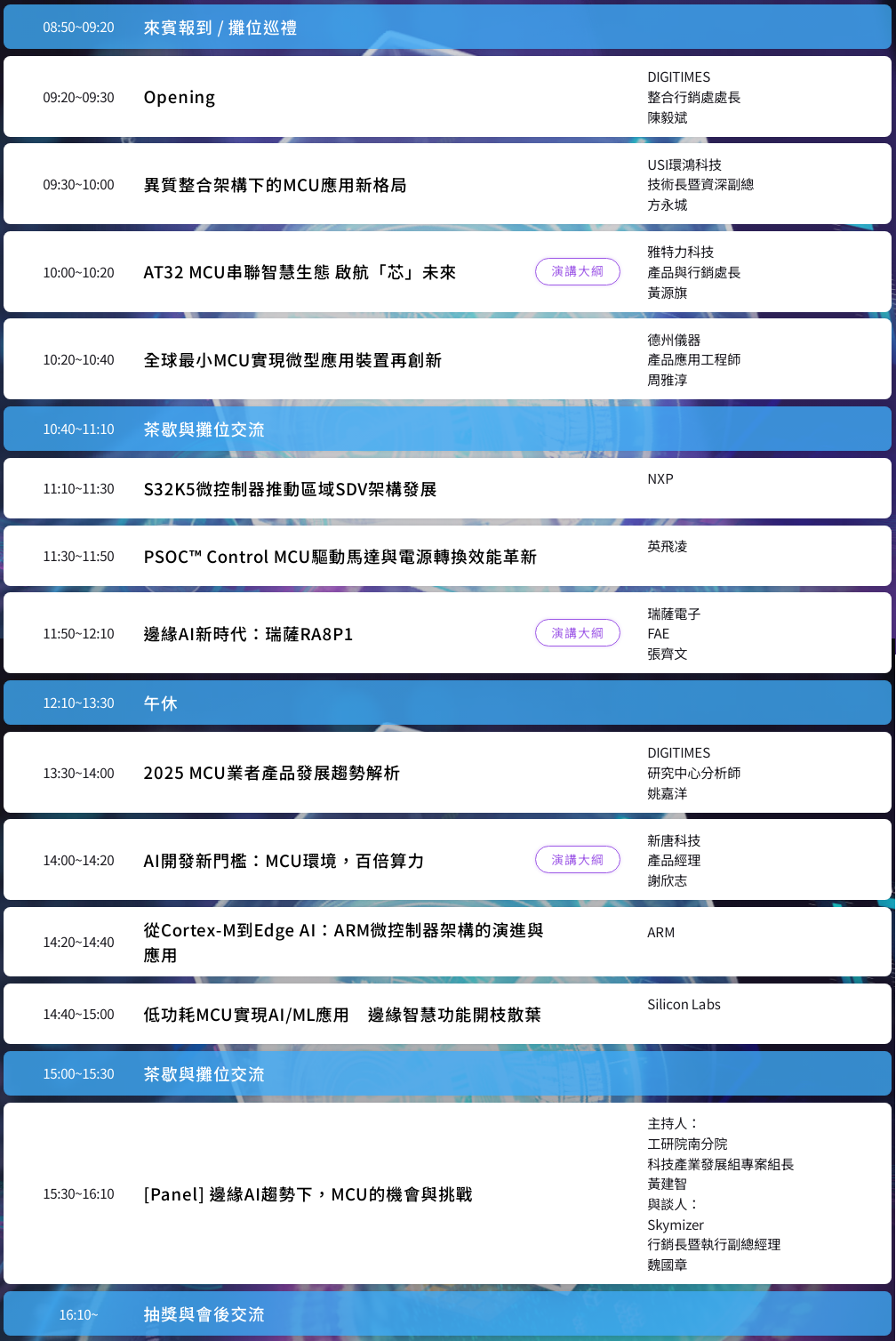Screen dimensions: 896x1341
Task: Show 演講大綱 for the AI開發新門檻 session
Action: [577, 860]
